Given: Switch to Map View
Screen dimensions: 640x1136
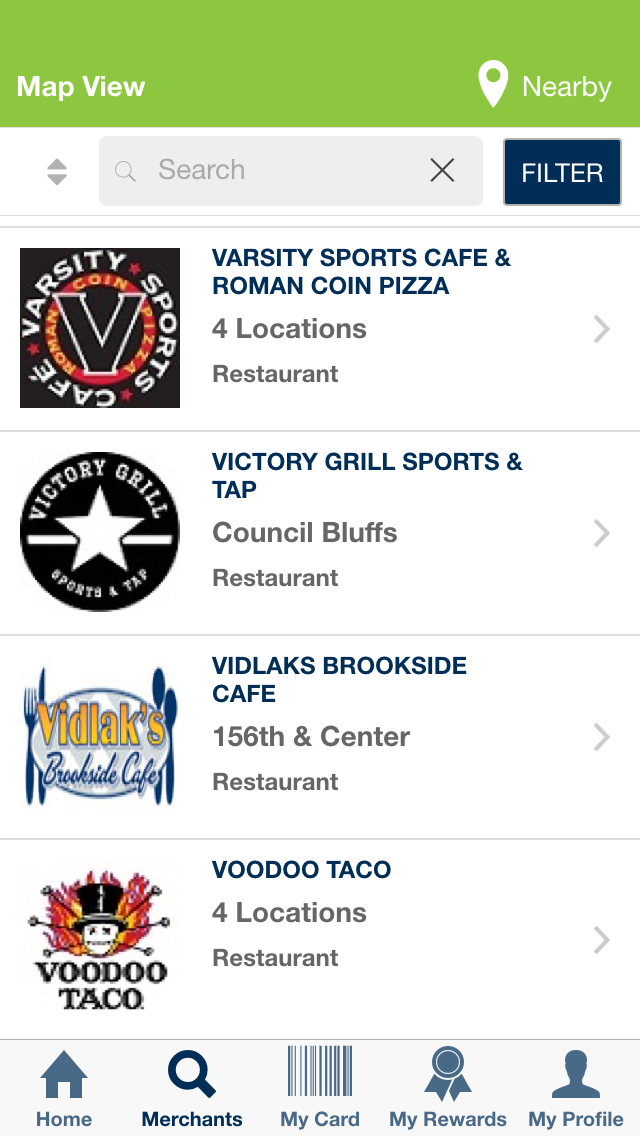Looking at the screenshot, I should click(x=81, y=87).
